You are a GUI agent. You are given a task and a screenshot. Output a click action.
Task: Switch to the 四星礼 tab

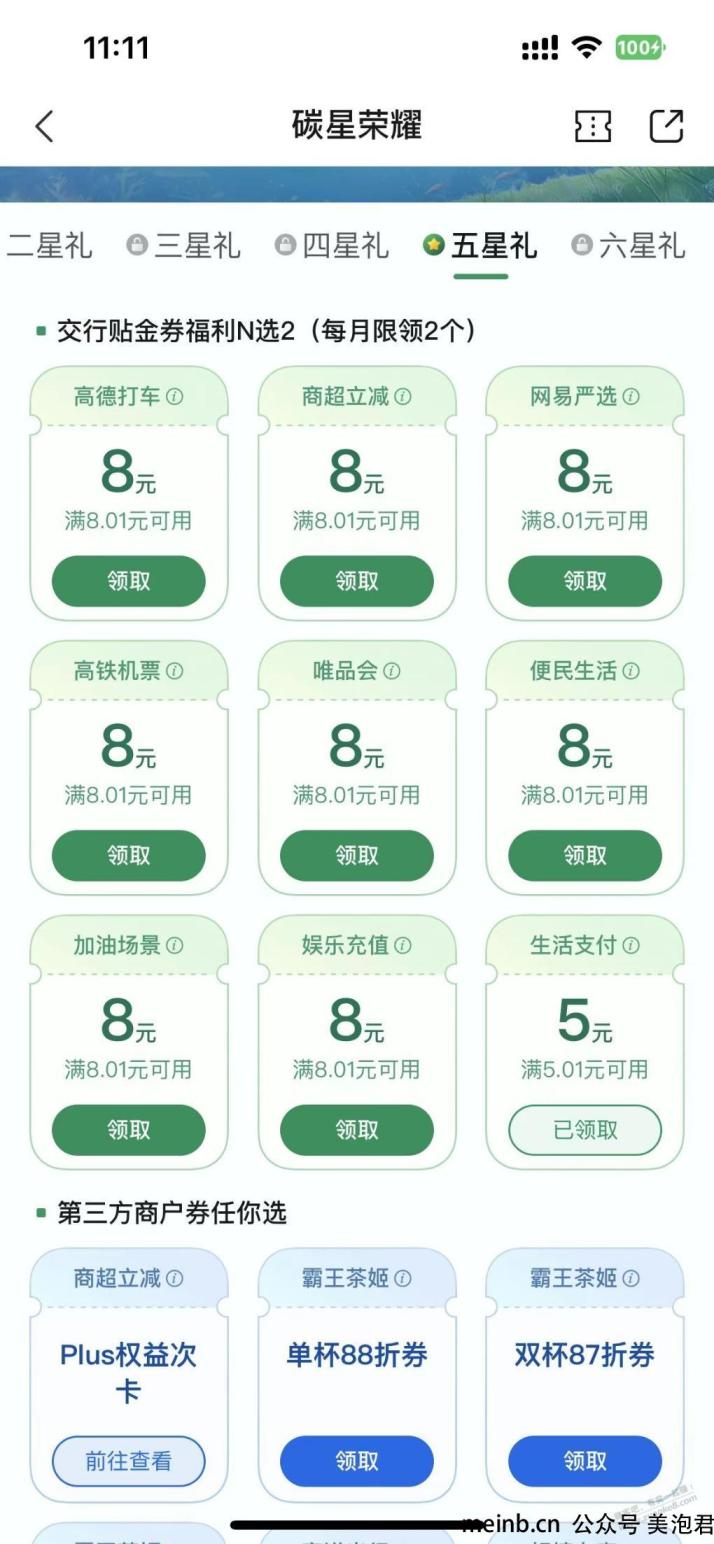[332, 246]
